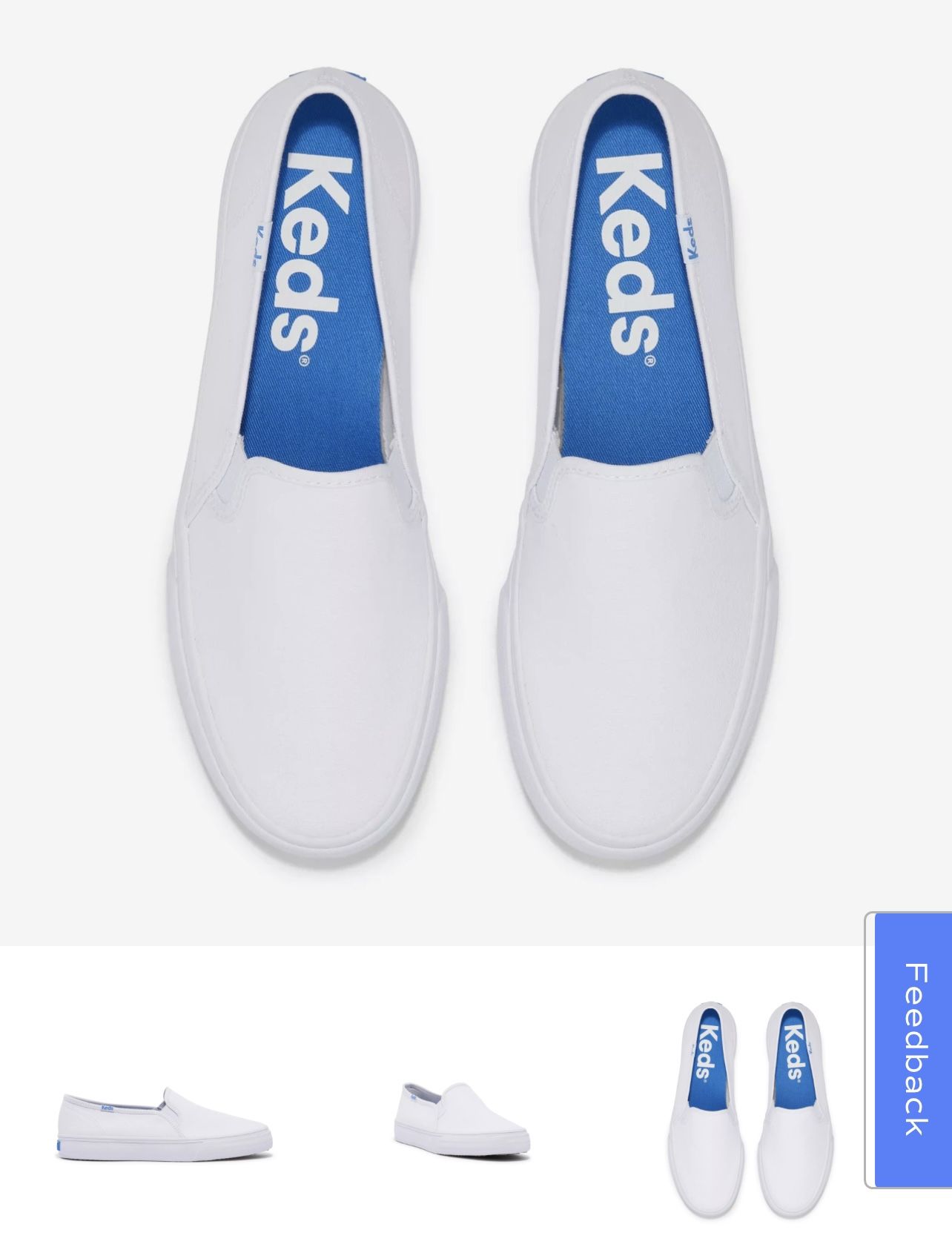Tap the main Keds shoe image
The width and height of the screenshot is (952, 1250).
tap(476, 474)
